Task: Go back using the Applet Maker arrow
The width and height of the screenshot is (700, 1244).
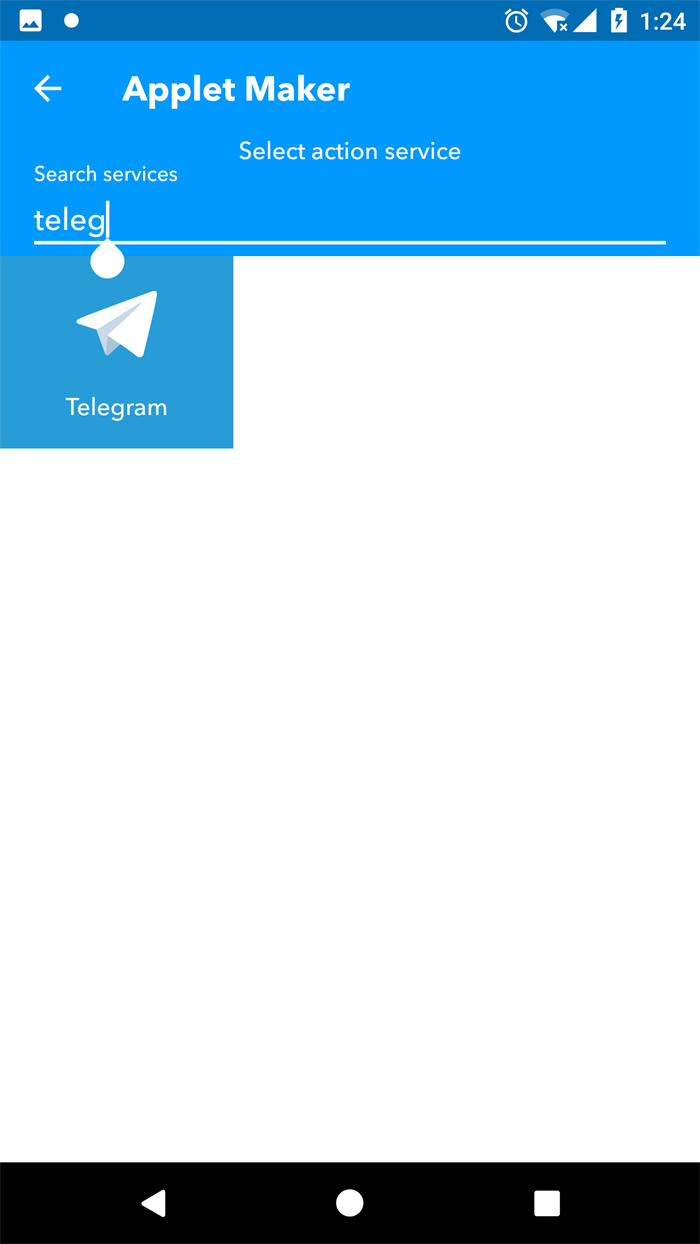Action: 48,89
